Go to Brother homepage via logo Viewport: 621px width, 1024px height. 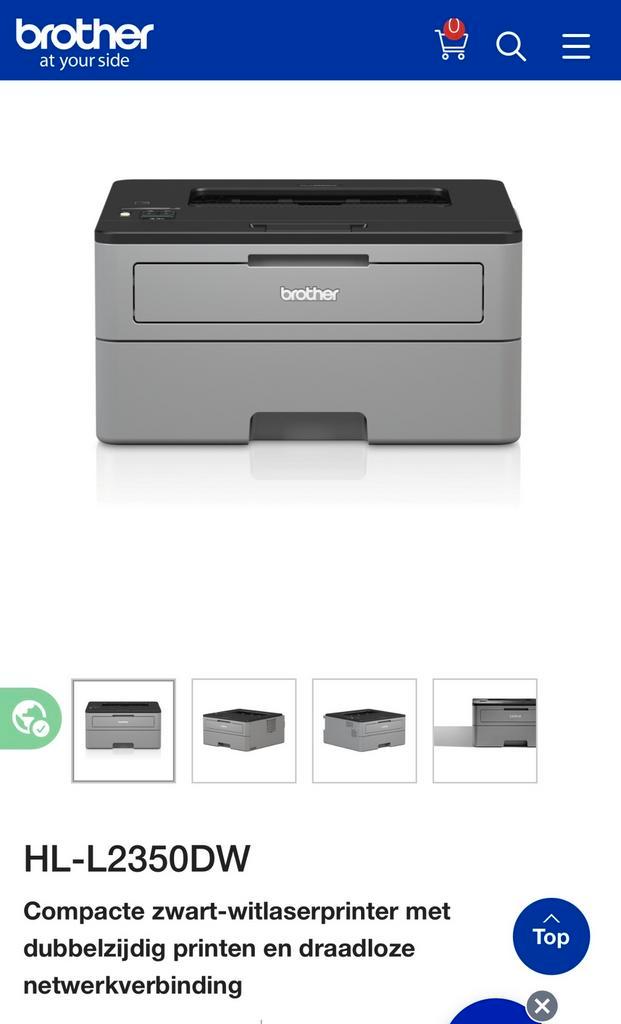85,41
